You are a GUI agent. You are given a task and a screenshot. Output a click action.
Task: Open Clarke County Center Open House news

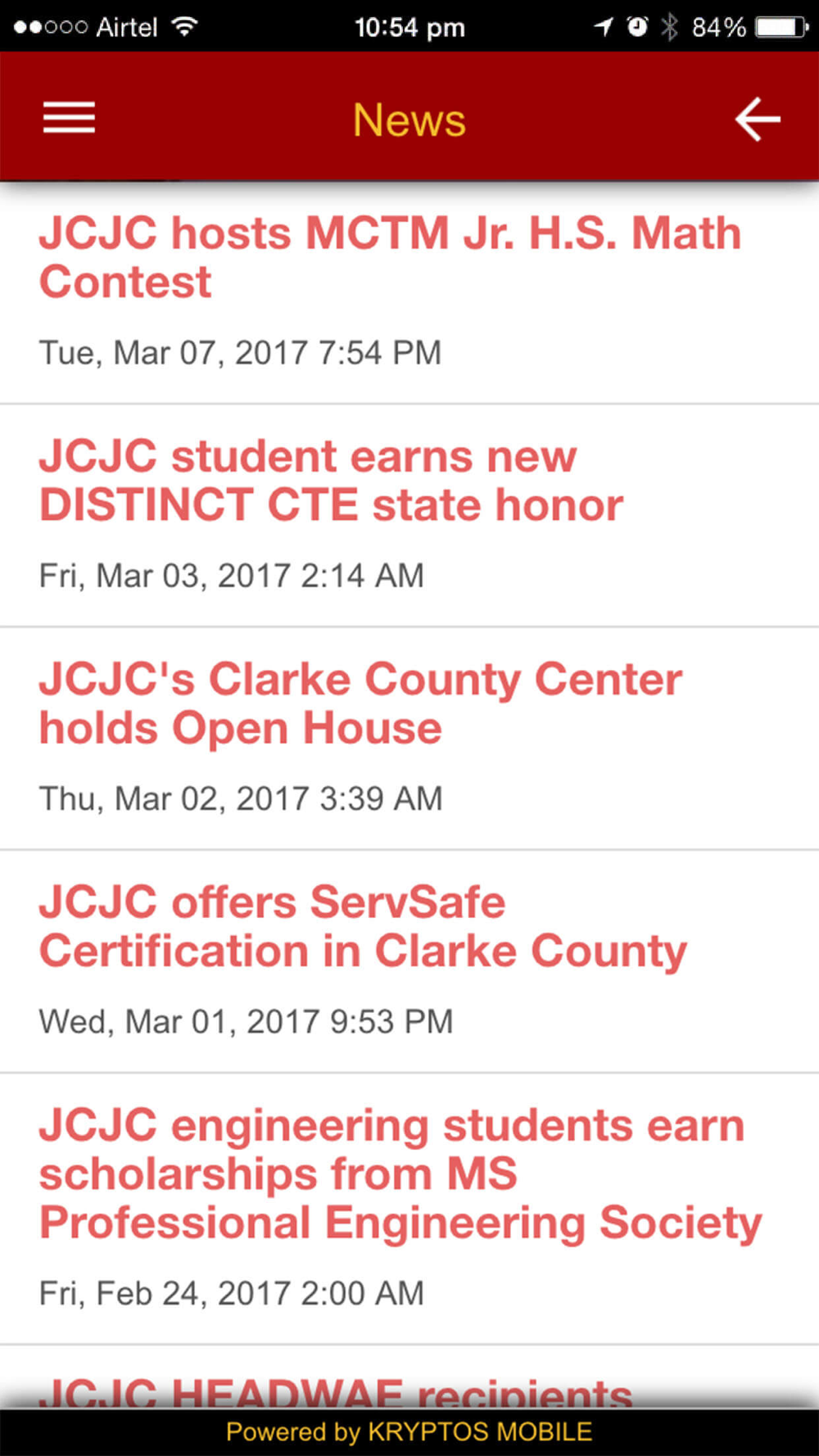coord(409,739)
